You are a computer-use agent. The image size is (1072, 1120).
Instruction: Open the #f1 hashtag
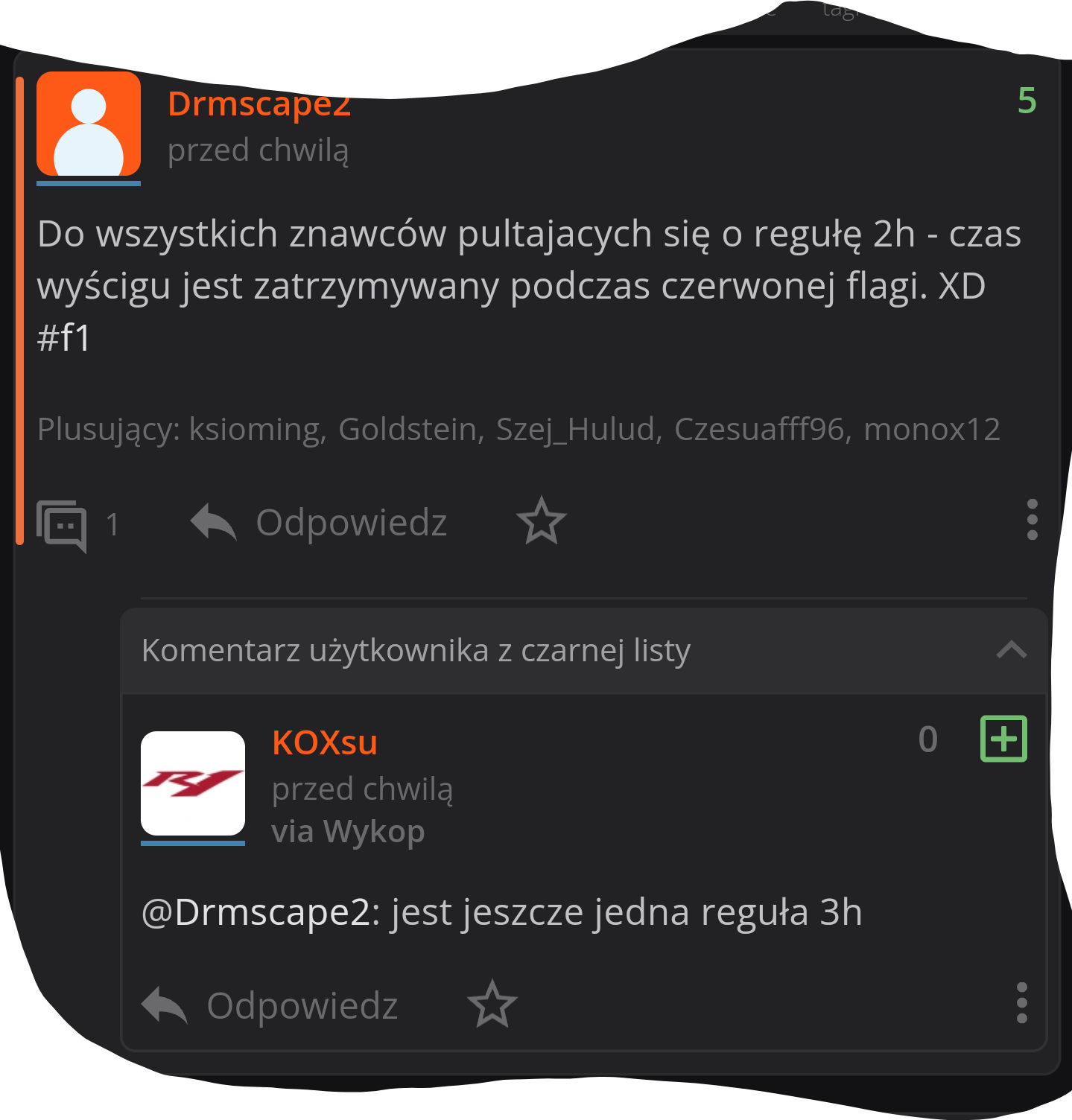[x=64, y=338]
